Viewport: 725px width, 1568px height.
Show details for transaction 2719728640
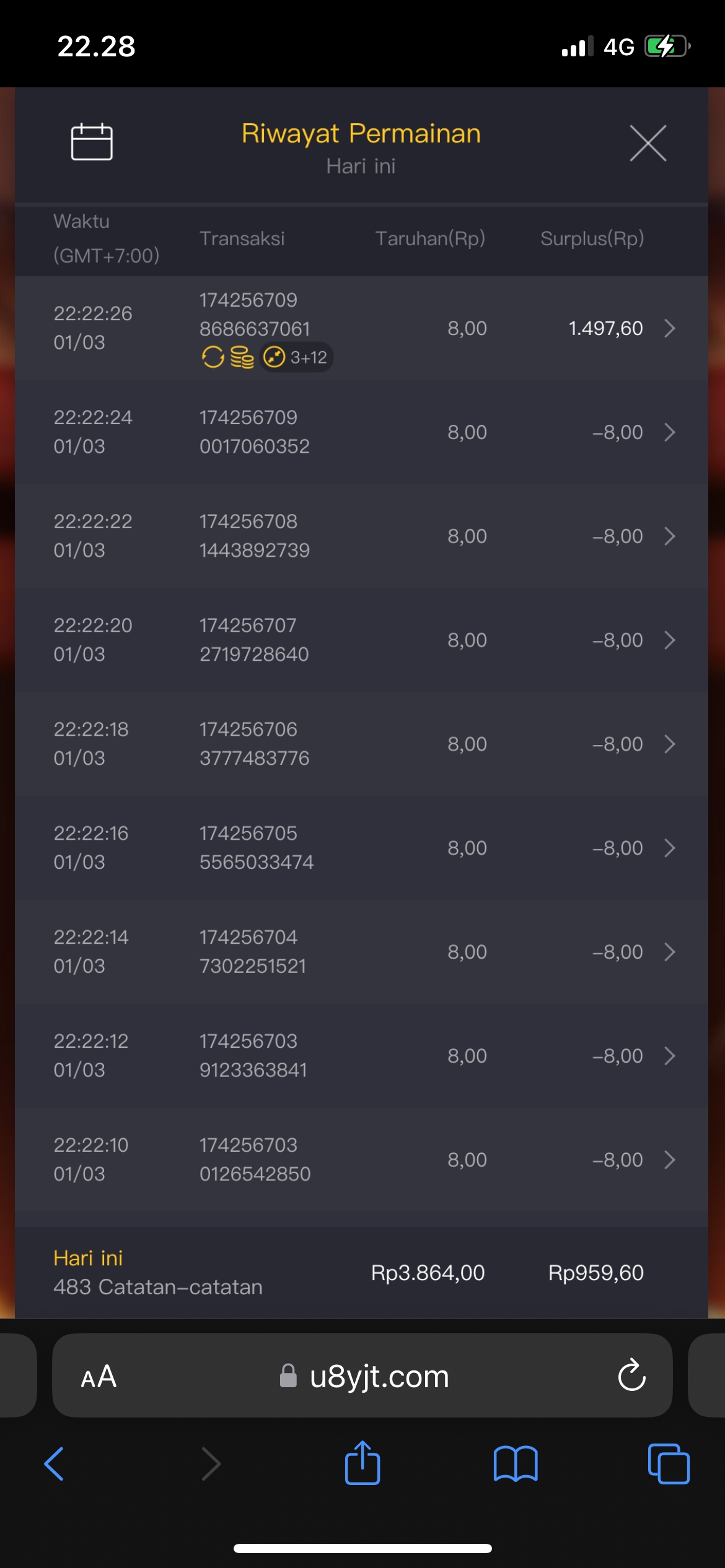pyautogui.click(x=362, y=640)
